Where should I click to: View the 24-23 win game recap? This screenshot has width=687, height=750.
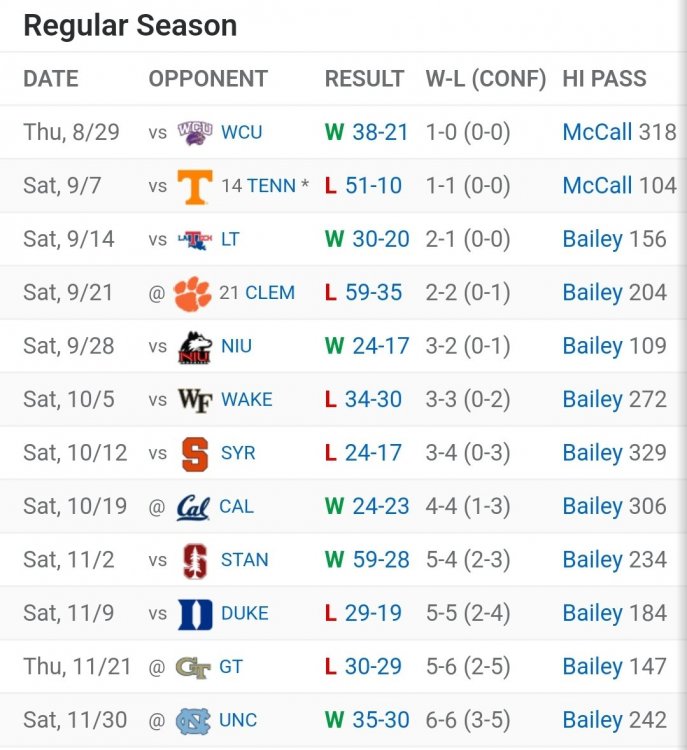380,507
